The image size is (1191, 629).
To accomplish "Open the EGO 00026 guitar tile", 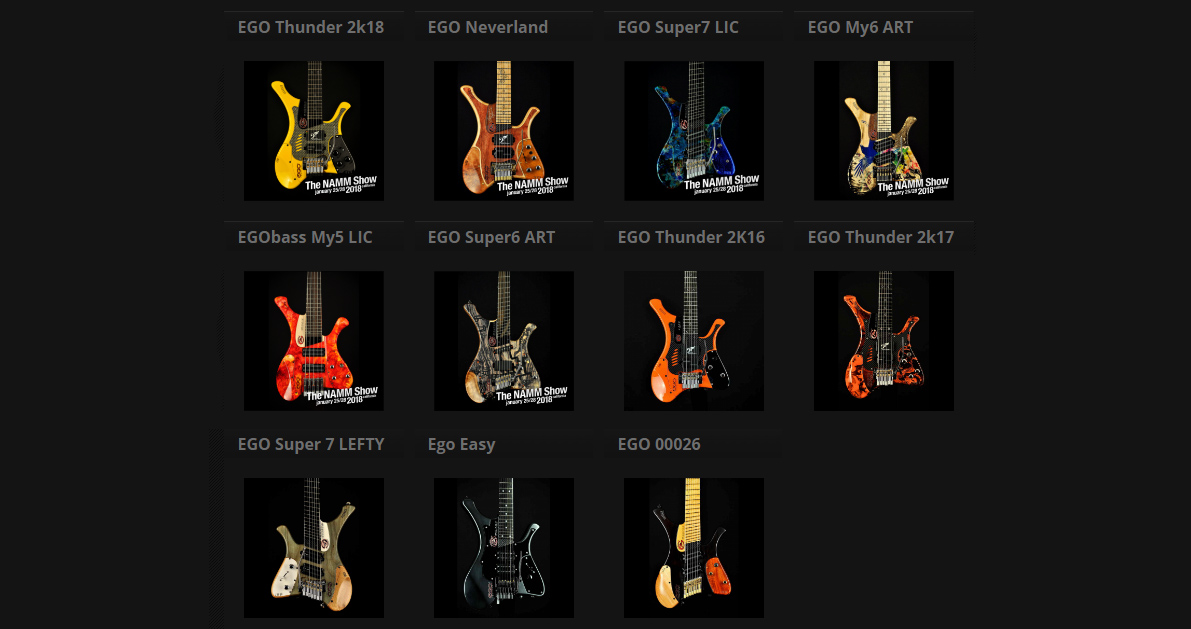I will click(x=693, y=548).
